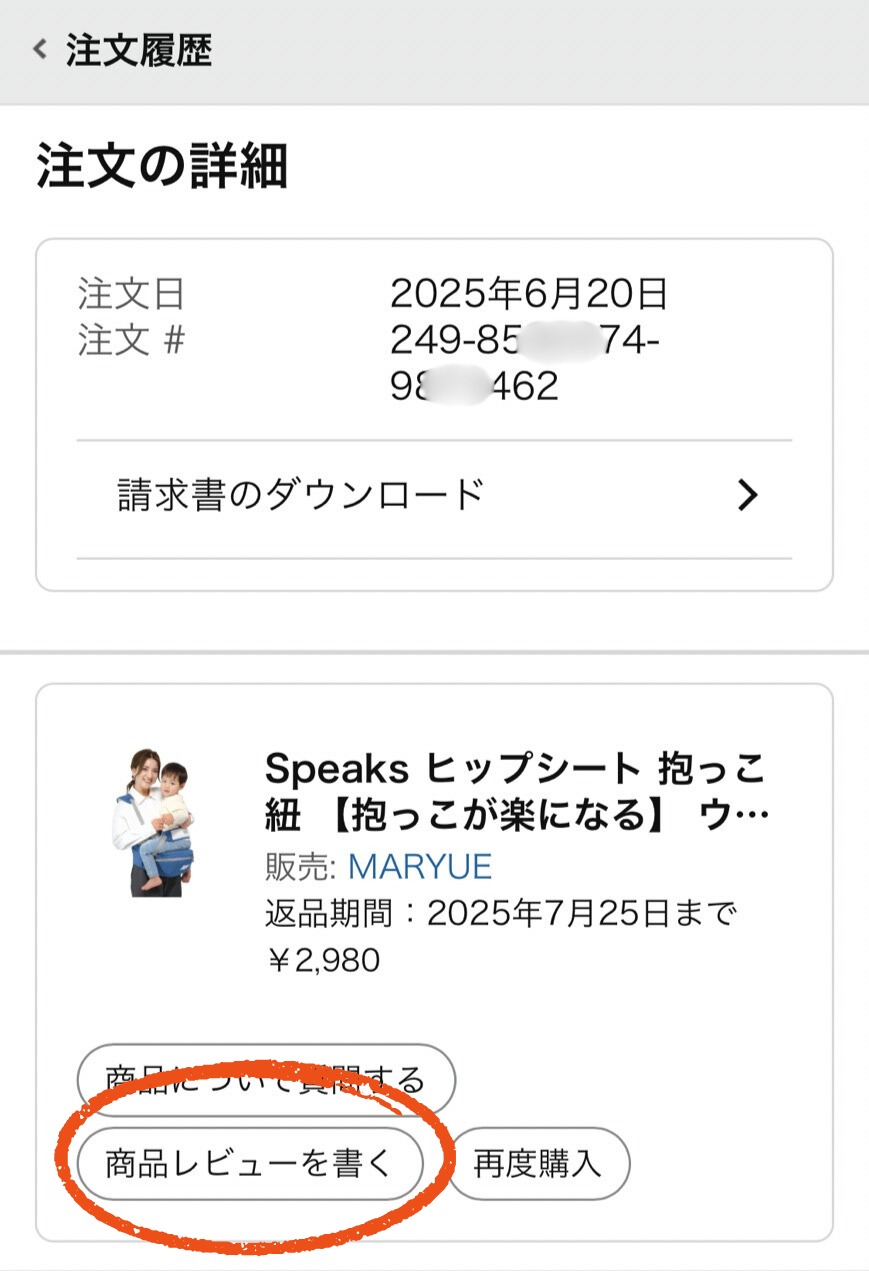869x1271 pixels.
Task: Tap the product info card for the hip seat
Action: 434,960
